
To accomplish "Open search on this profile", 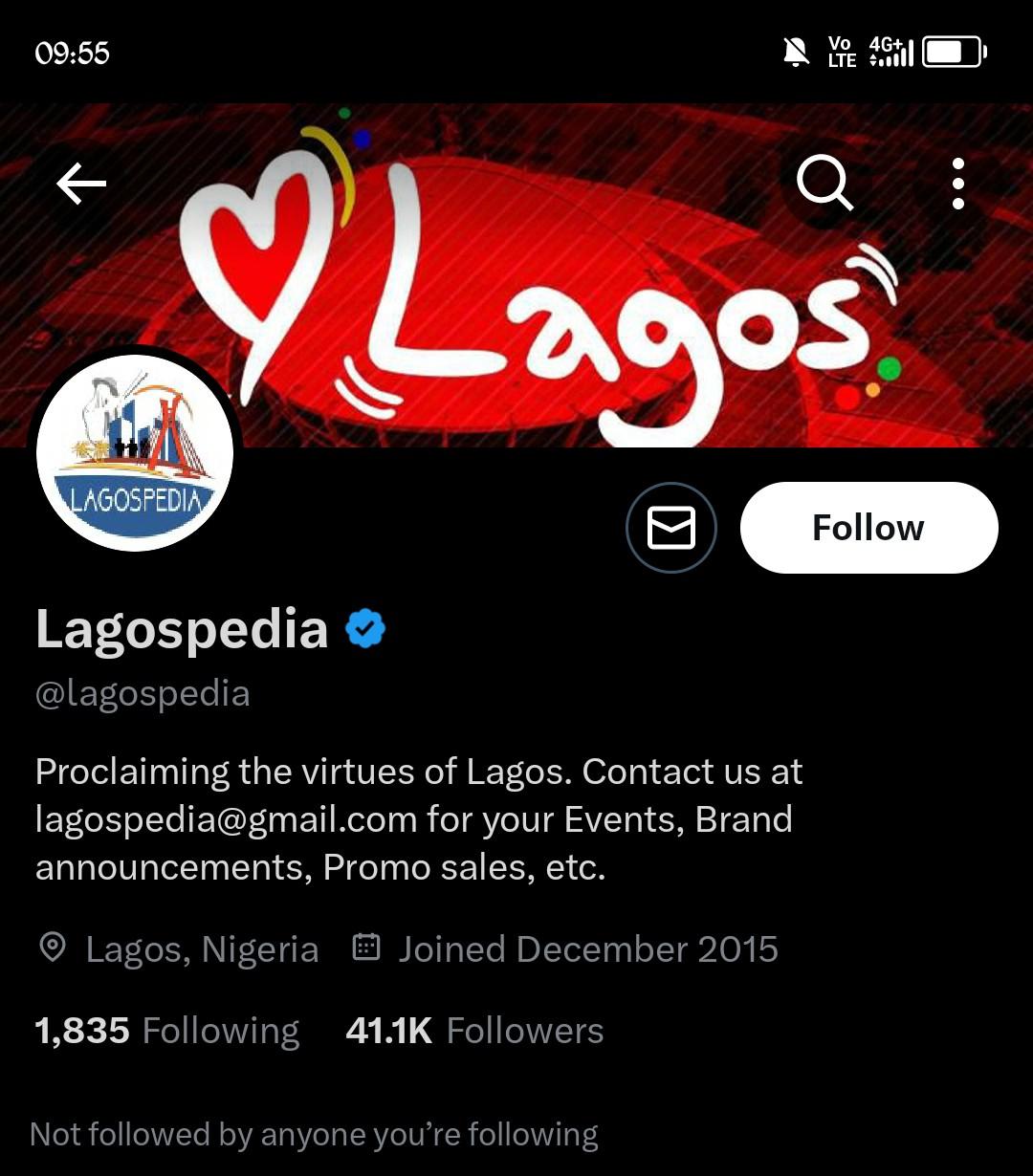I will pos(824,182).
